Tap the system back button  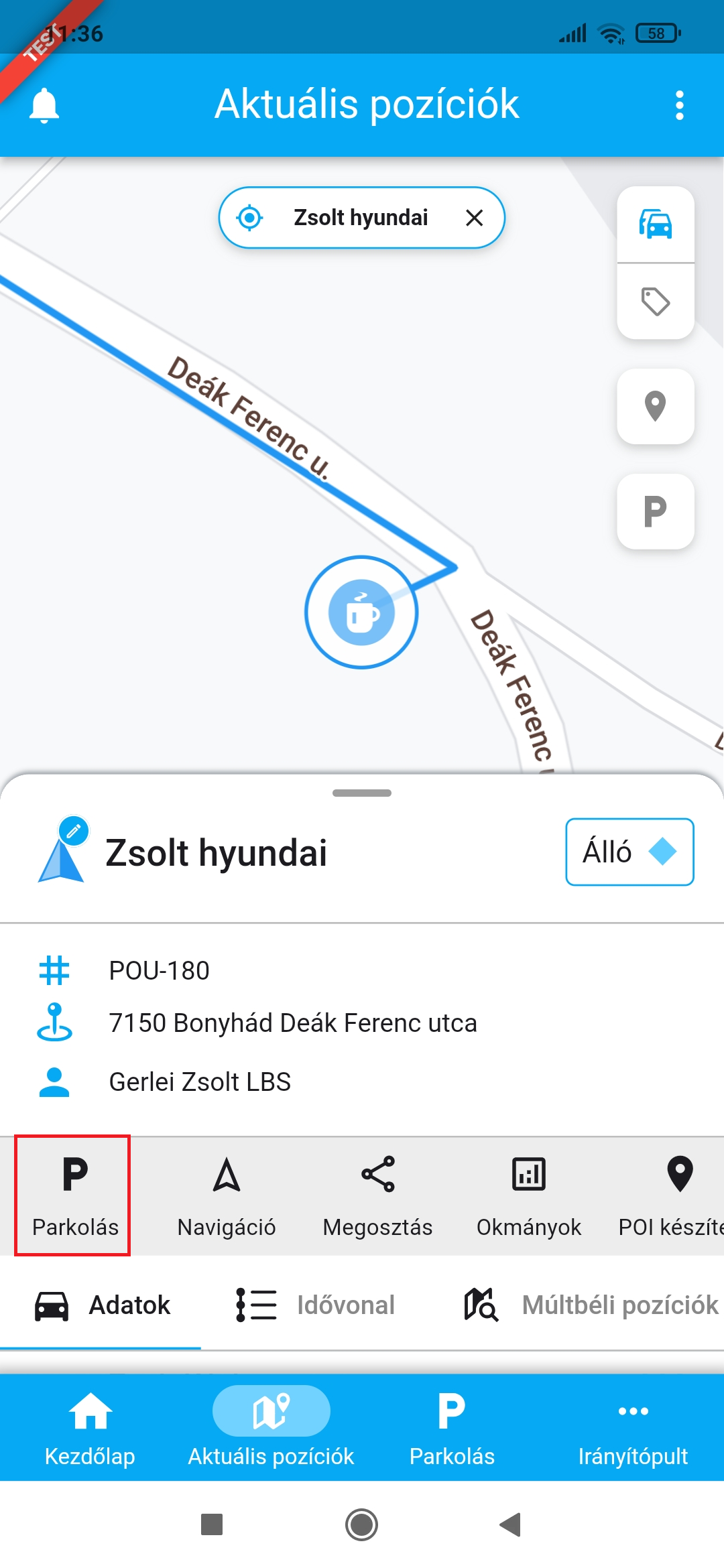click(x=511, y=1524)
